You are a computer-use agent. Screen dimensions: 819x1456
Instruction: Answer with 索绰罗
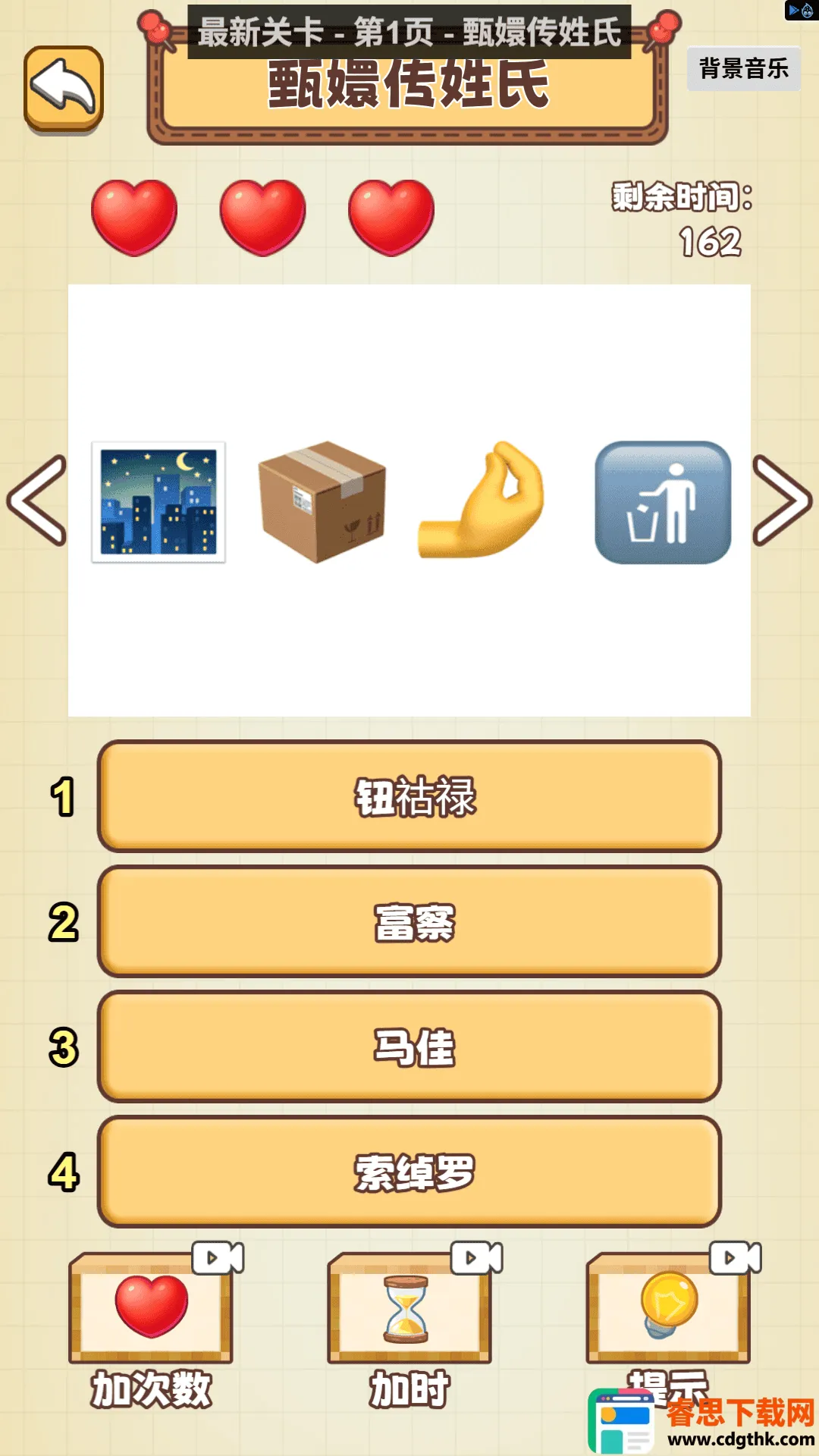[409, 1172]
